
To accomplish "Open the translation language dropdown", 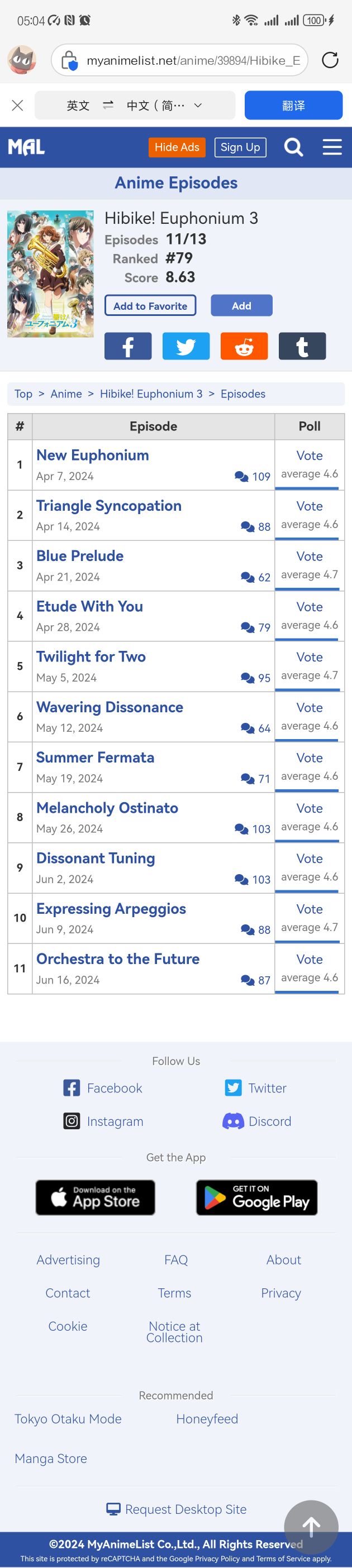I will pyautogui.click(x=197, y=106).
